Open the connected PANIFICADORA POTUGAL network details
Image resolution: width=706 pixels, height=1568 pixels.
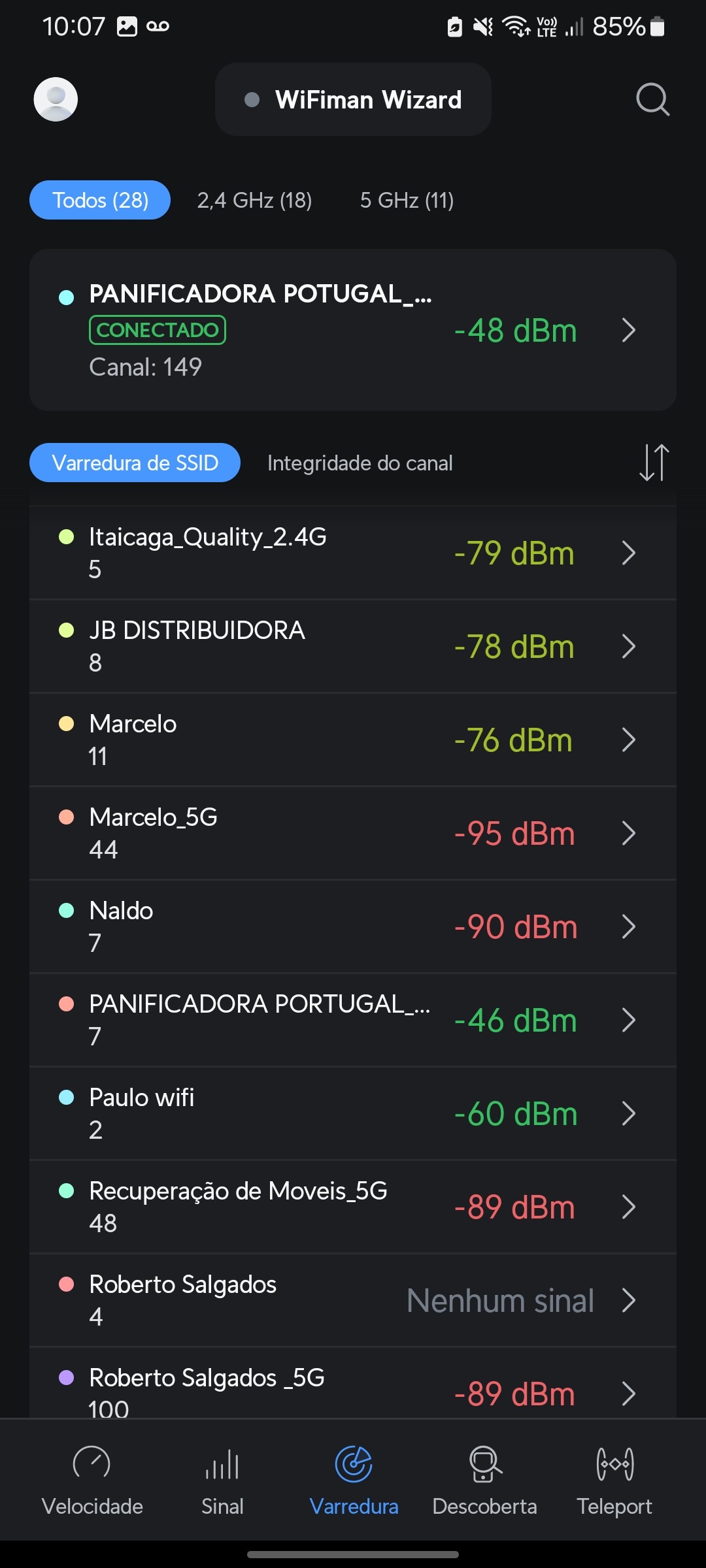(x=353, y=330)
